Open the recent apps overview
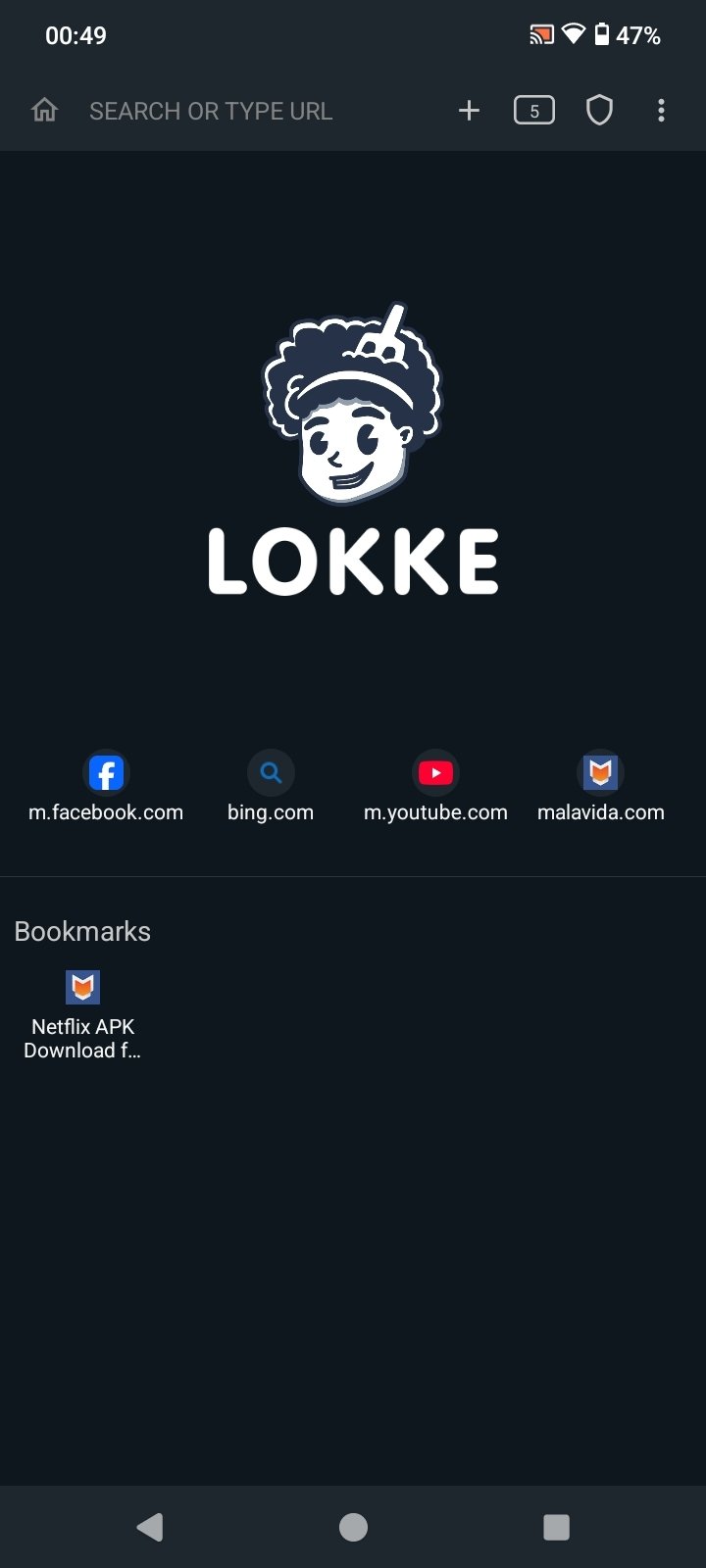The width and height of the screenshot is (706, 1568). click(556, 1526)
